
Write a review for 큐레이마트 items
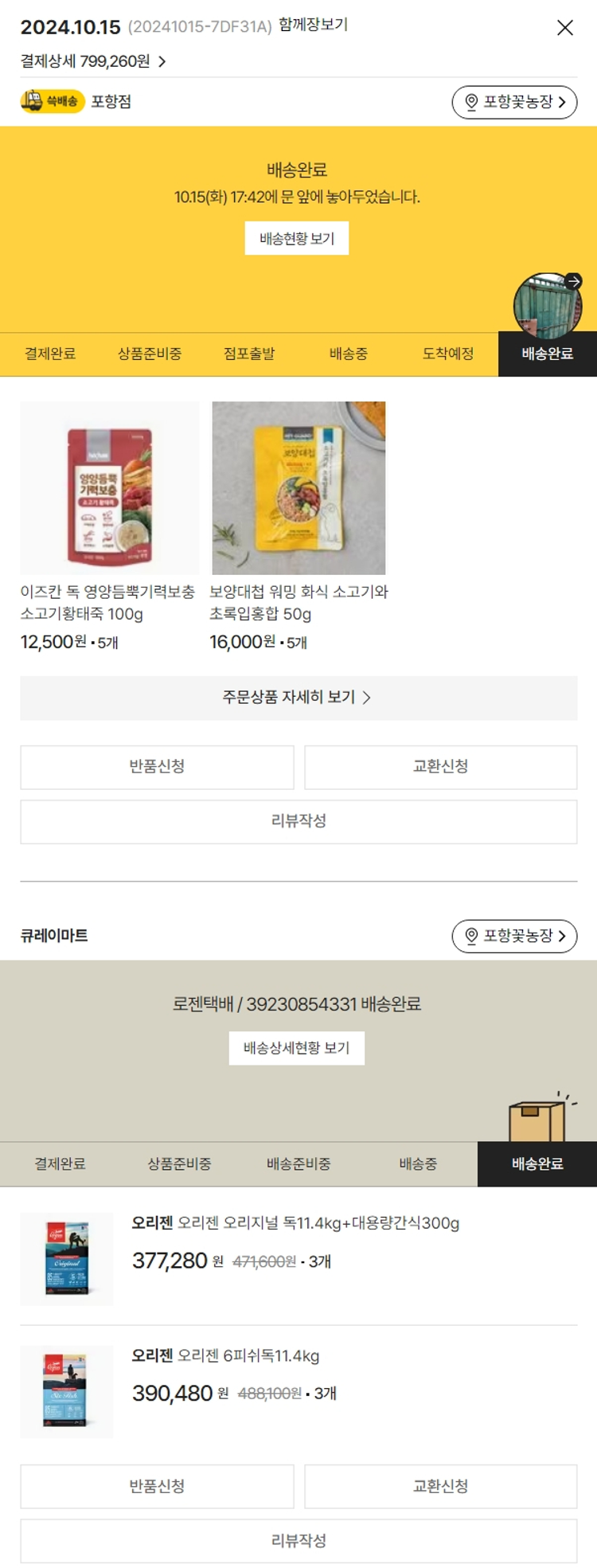point(298,1540)
